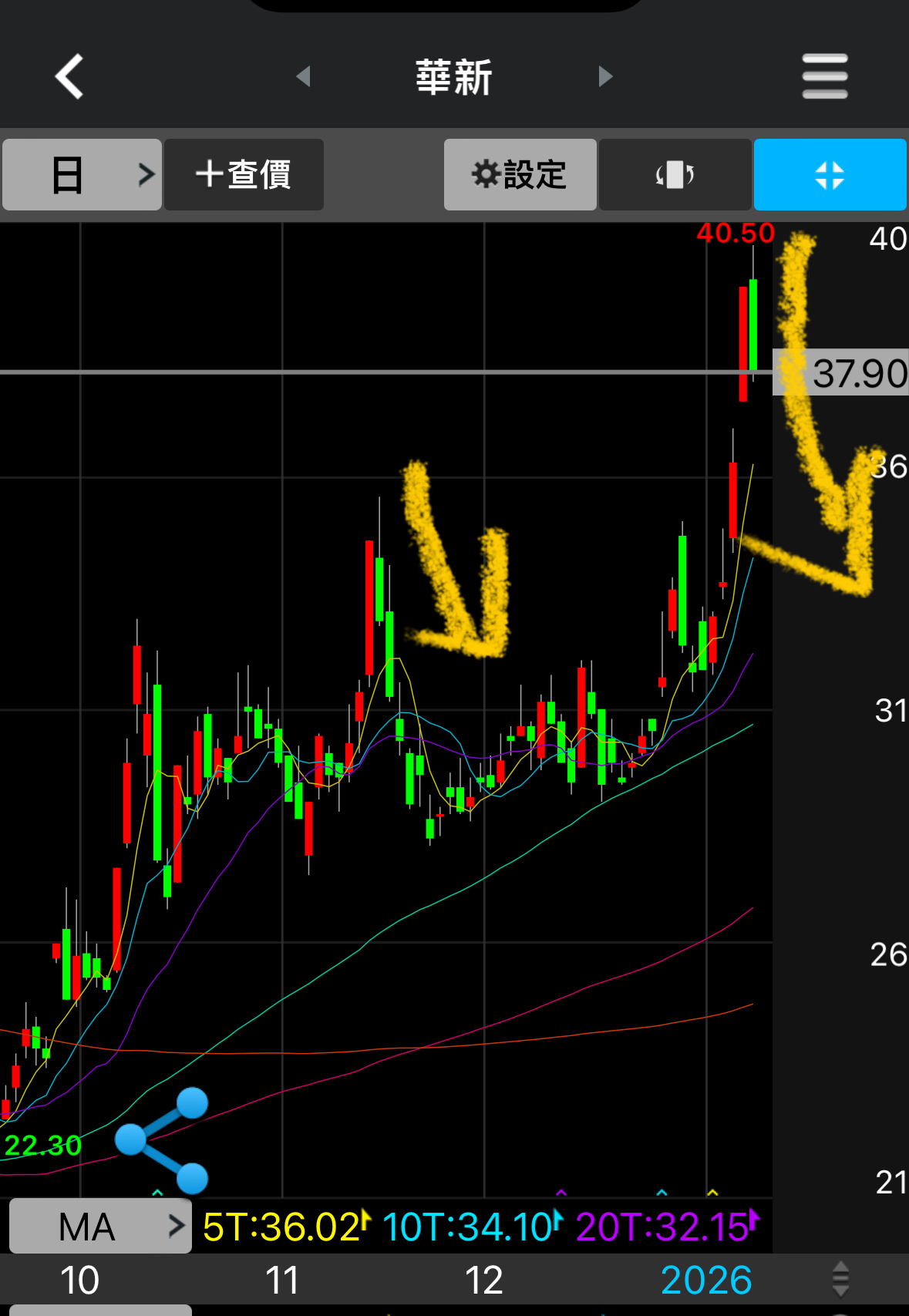Viewport: 909px width, 1316px height.
Task: Open the 日 period dropdown
Action: pos(82,175)
